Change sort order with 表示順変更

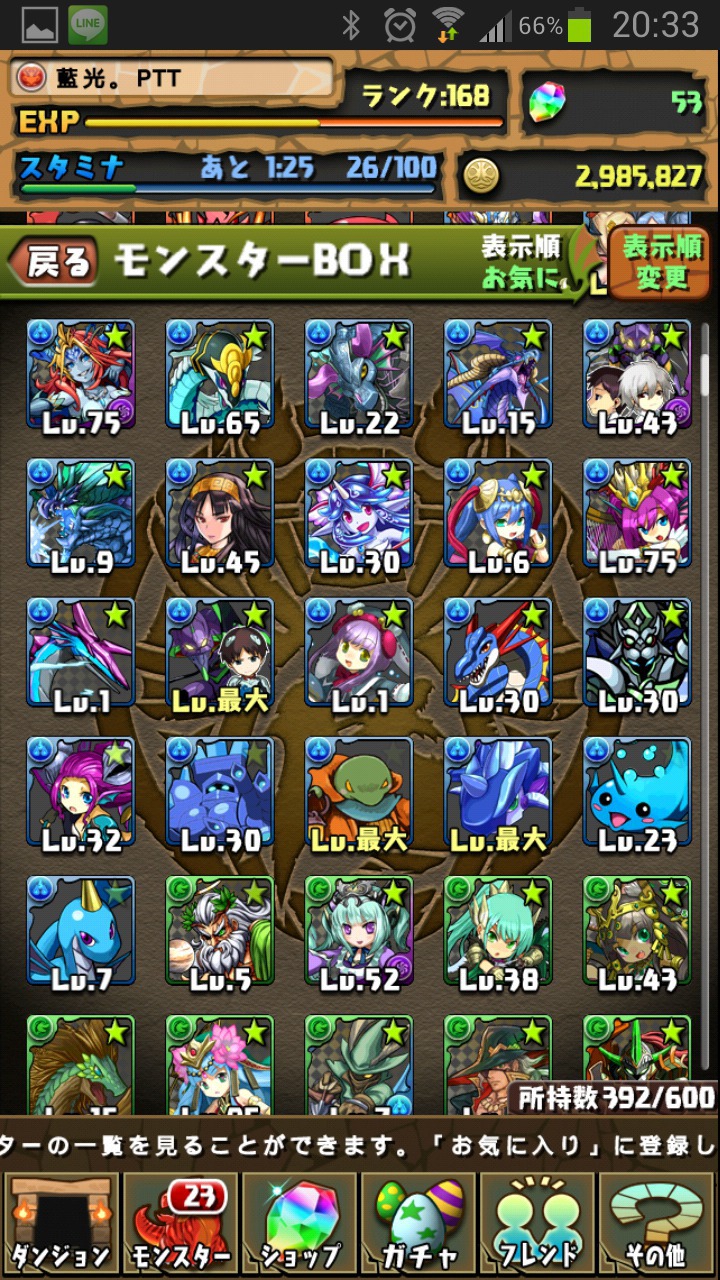[661, 262]
